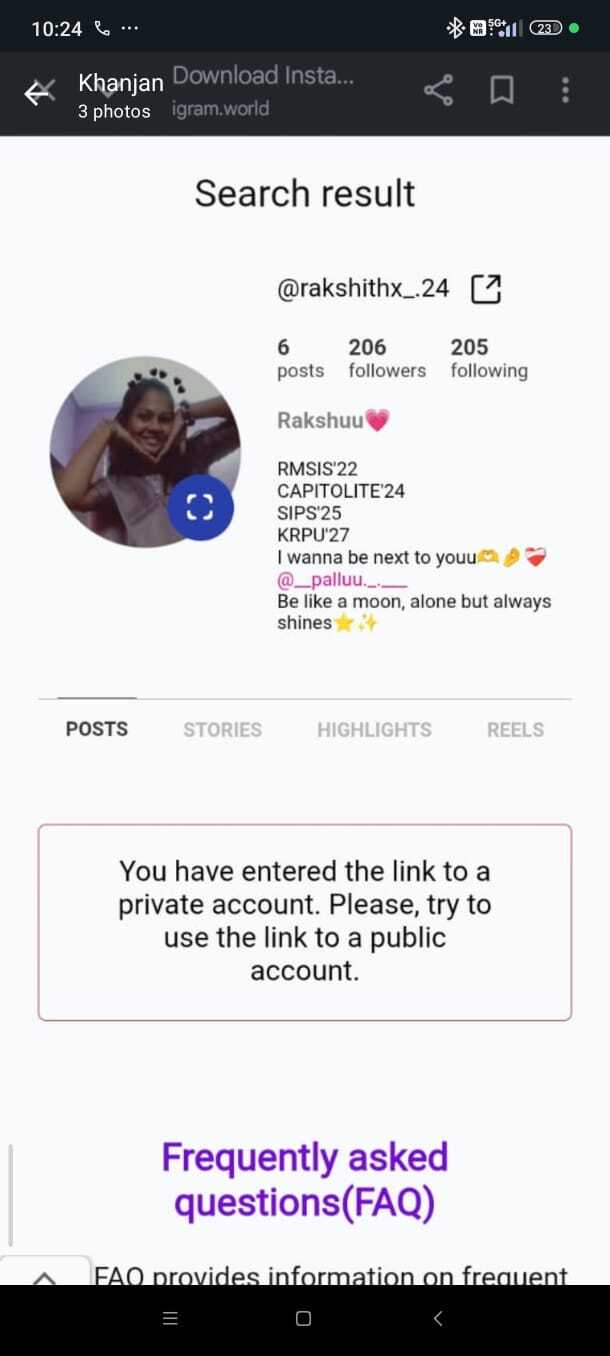Bookmark this page
The height and width of the screenshot is (1356, 610).
pyautogui.click(x=501, y=91)
